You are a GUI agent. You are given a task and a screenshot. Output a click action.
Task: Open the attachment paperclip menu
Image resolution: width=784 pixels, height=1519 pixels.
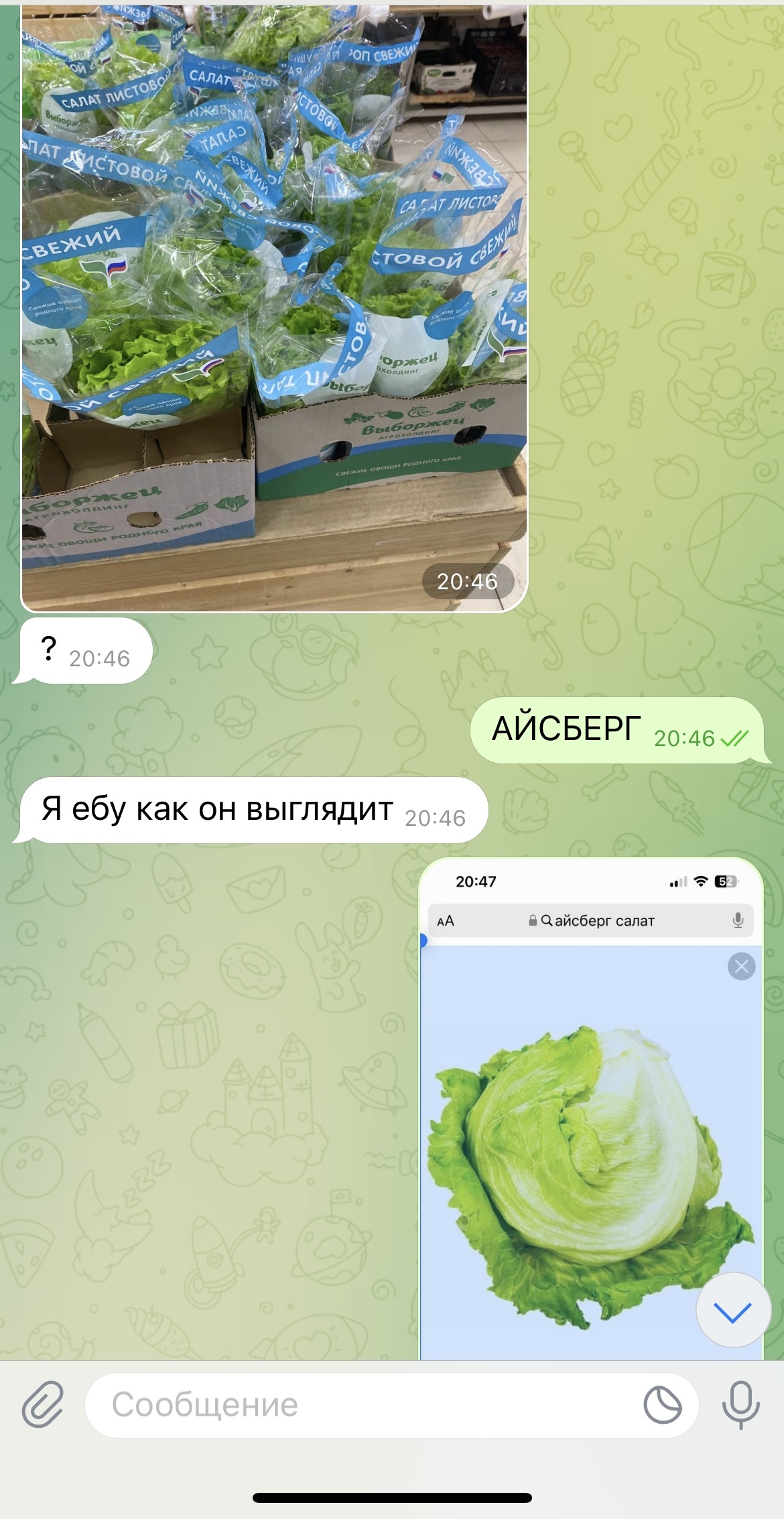[43, 1404]
